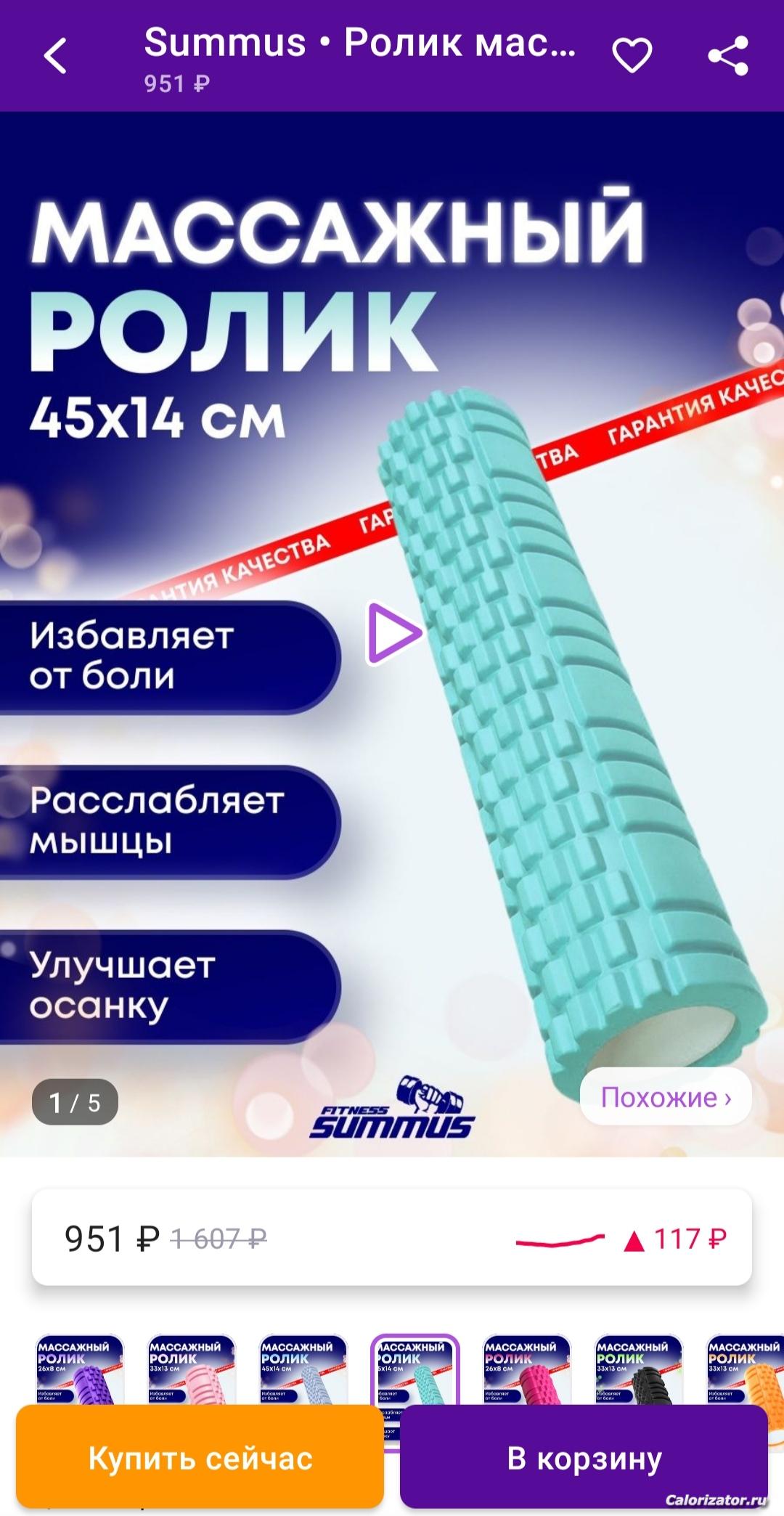The height and width of the screenshot is (1516, 784).
Task: Tap Купить сейчас to buy now
Action: [x=200, y=1458]
